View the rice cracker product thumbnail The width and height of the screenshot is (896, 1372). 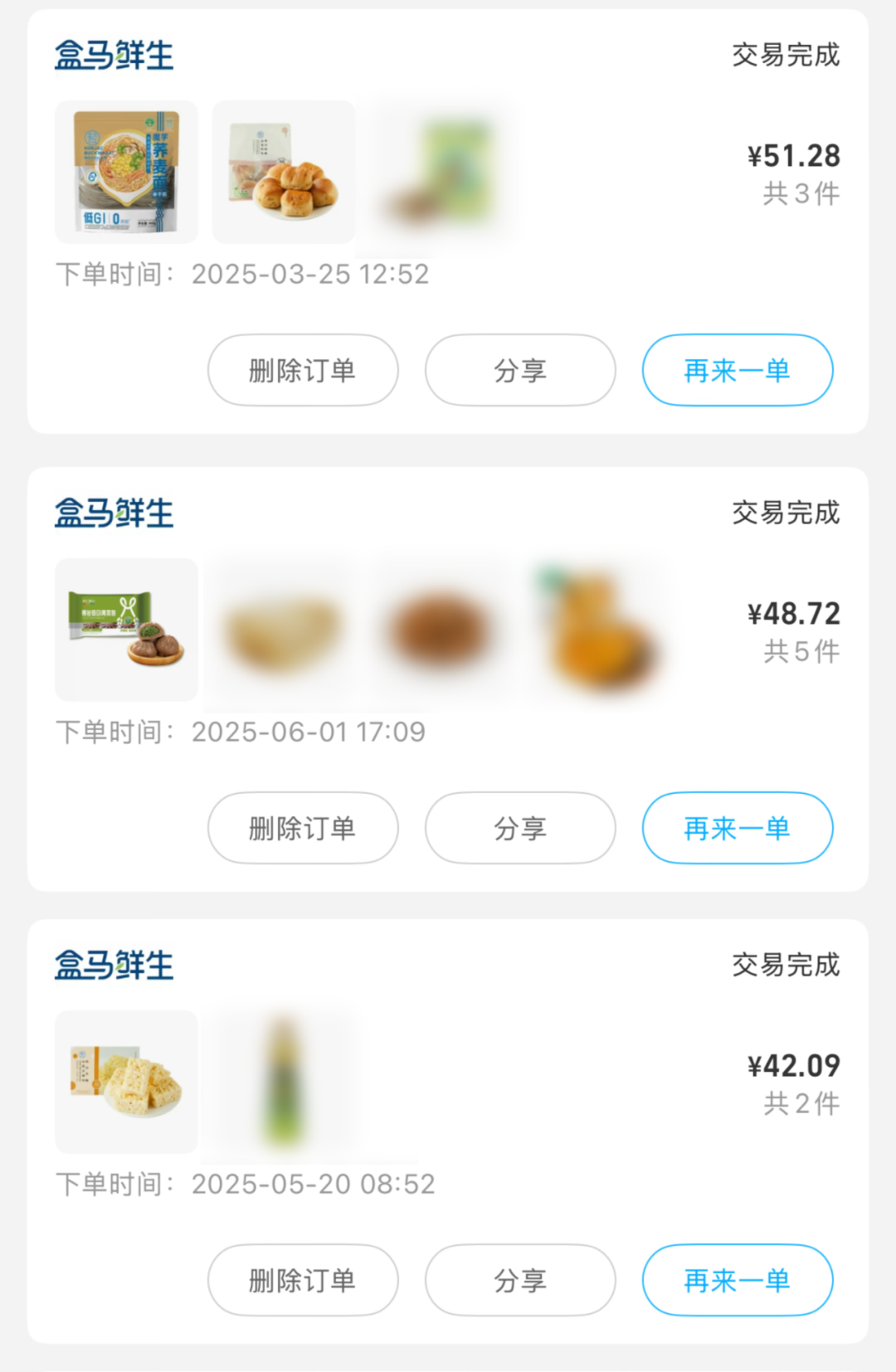126,1082
